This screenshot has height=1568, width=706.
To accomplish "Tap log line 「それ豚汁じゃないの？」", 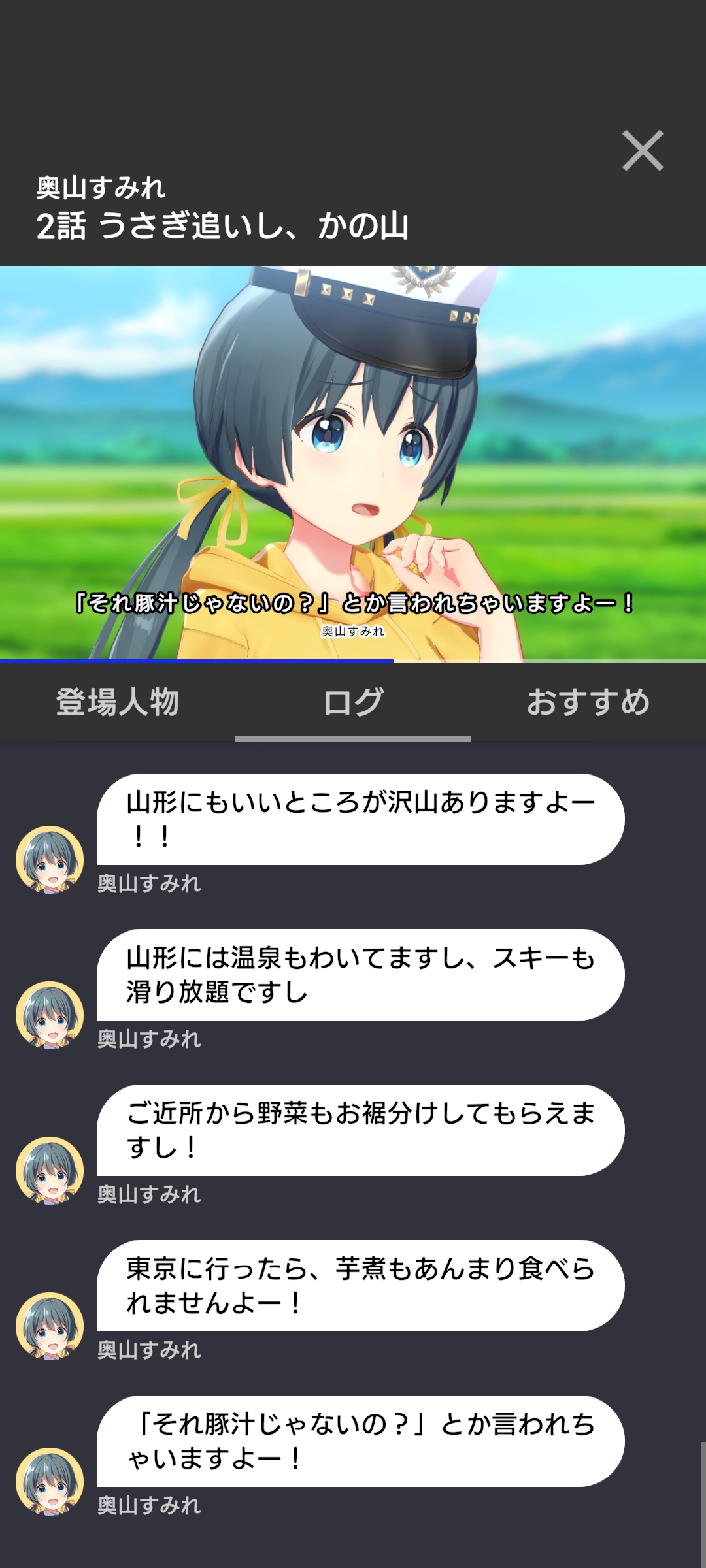I will point(360,1441).
